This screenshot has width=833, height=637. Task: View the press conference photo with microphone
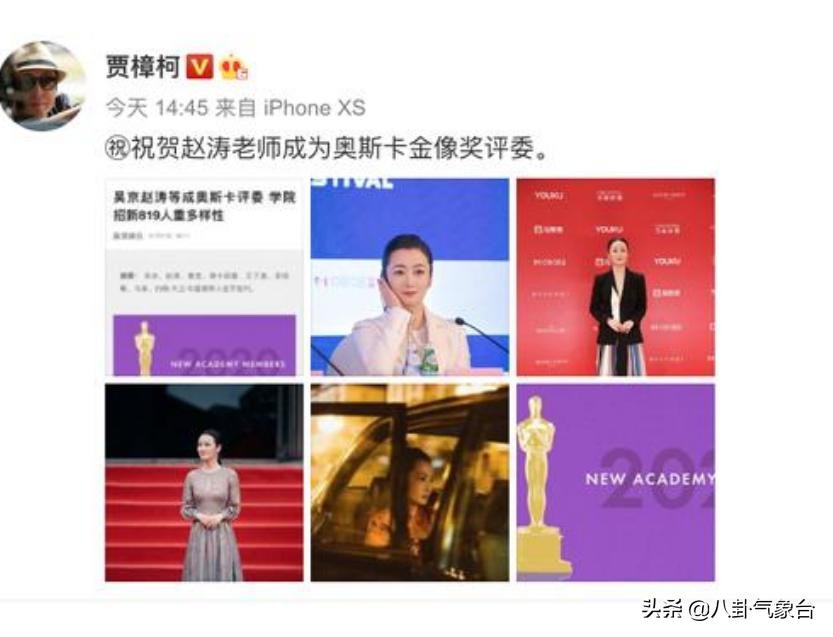pyautogui.click(x=409, y=277)
